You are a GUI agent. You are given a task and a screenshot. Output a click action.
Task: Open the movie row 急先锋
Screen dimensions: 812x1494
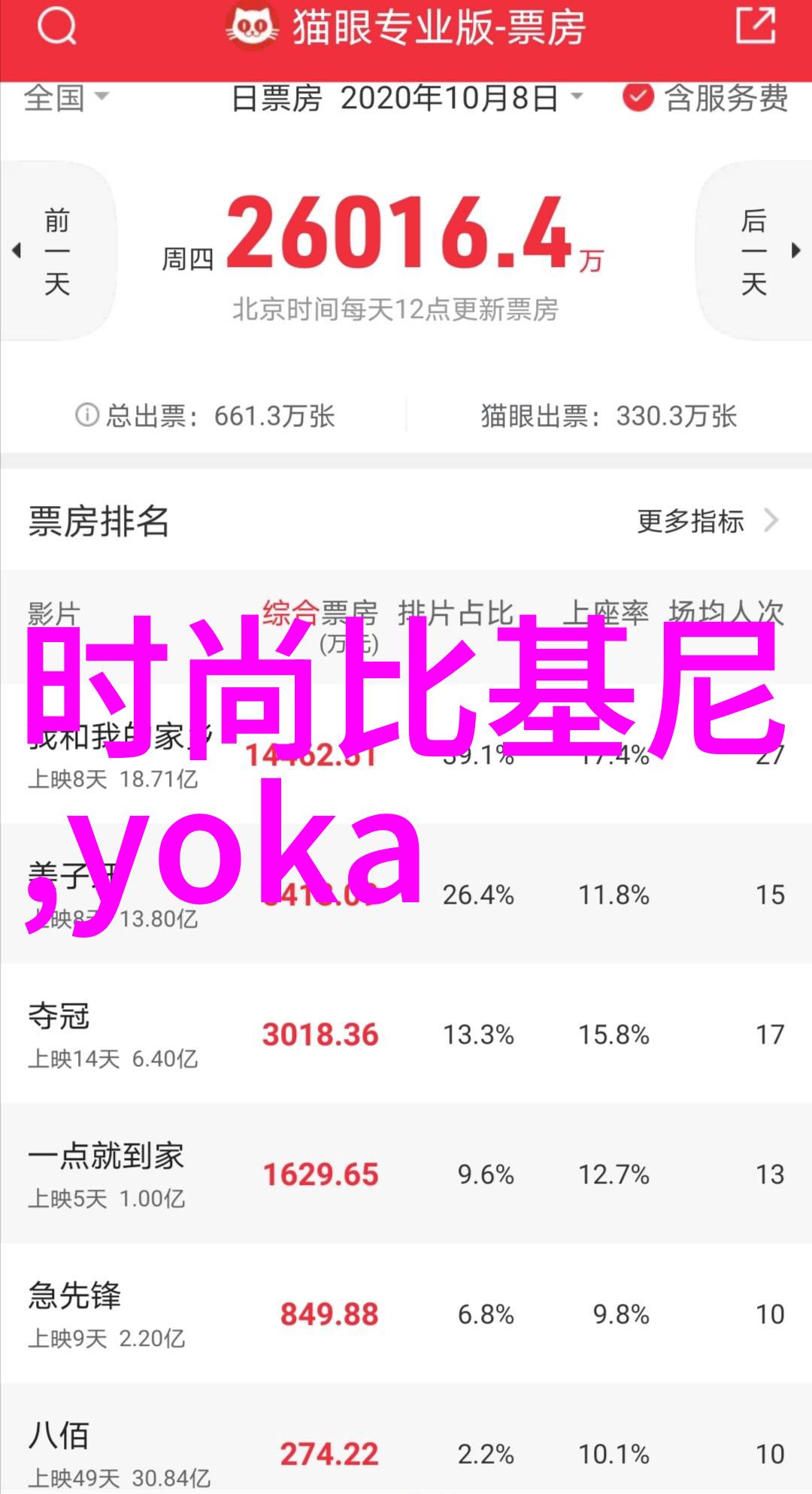pyautogui.click(x=406, y=1314)
